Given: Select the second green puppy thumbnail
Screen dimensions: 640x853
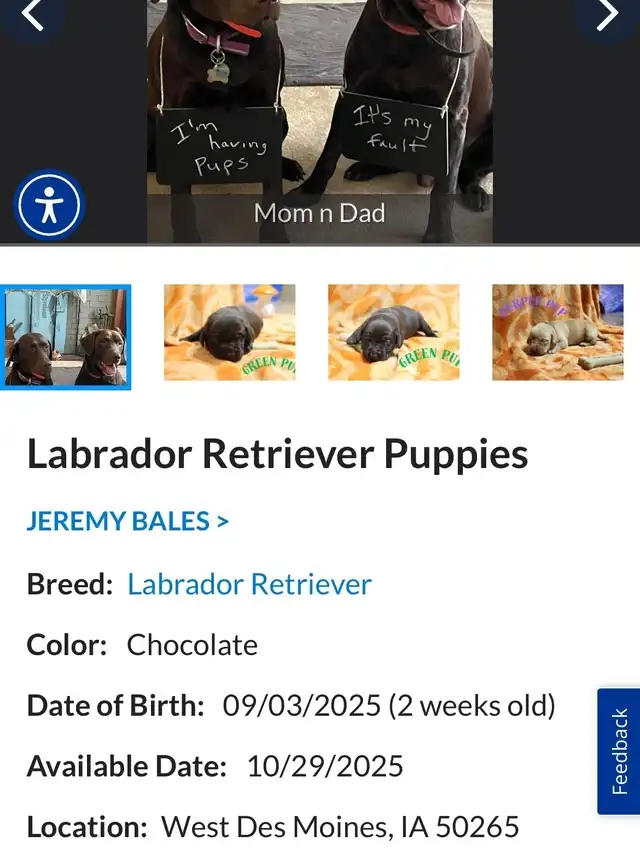Looking at the screenshot, I should pos(394,333).
